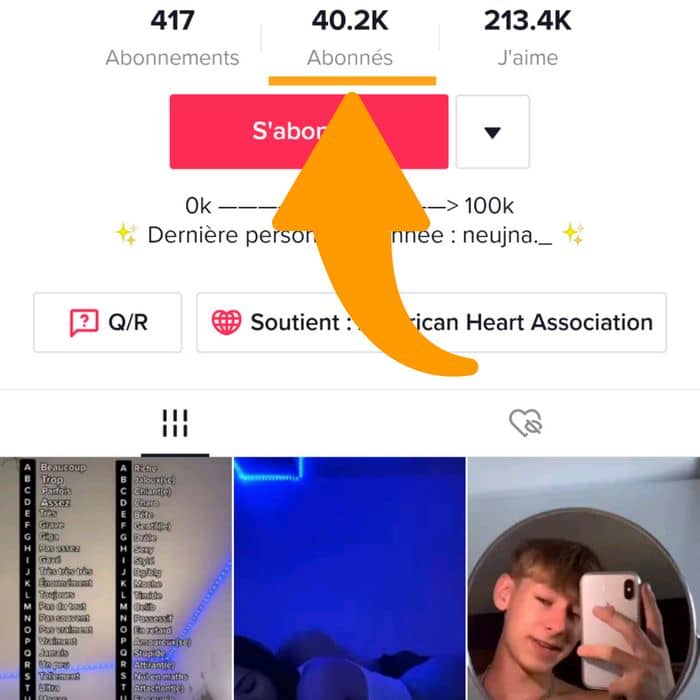The width and height of the screenshot is (700, 700).
Task: Open the video with the alphabet word lists
Action: coord(115,578)
